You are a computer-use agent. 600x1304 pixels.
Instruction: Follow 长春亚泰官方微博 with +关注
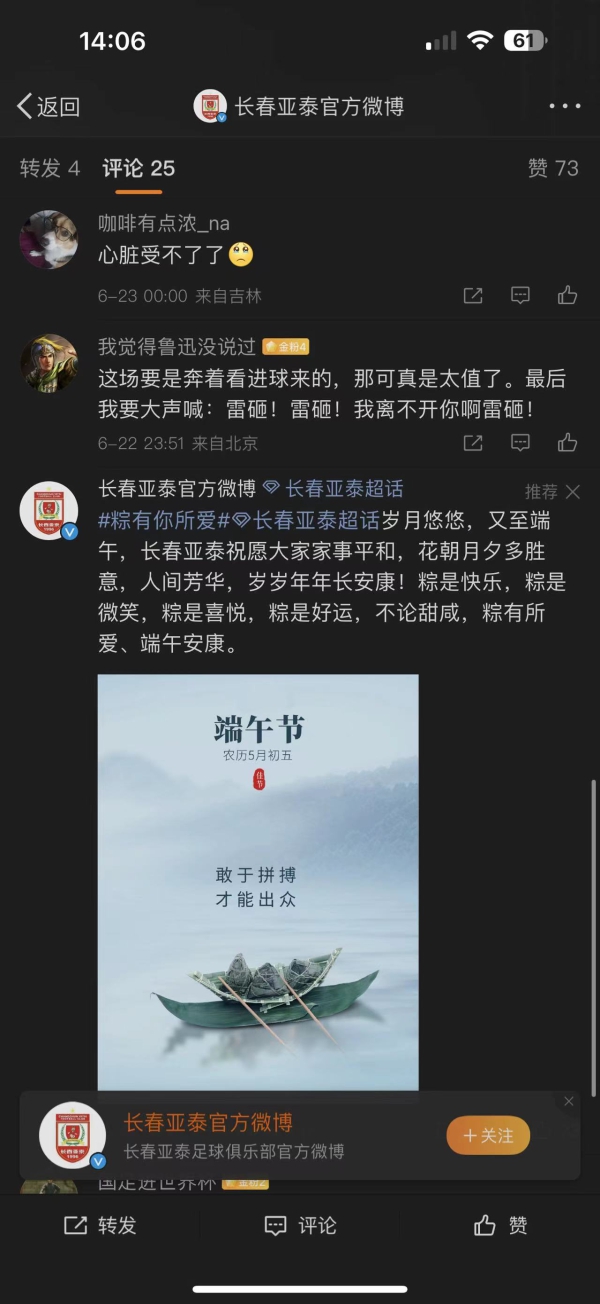(x=488, y=1136)
